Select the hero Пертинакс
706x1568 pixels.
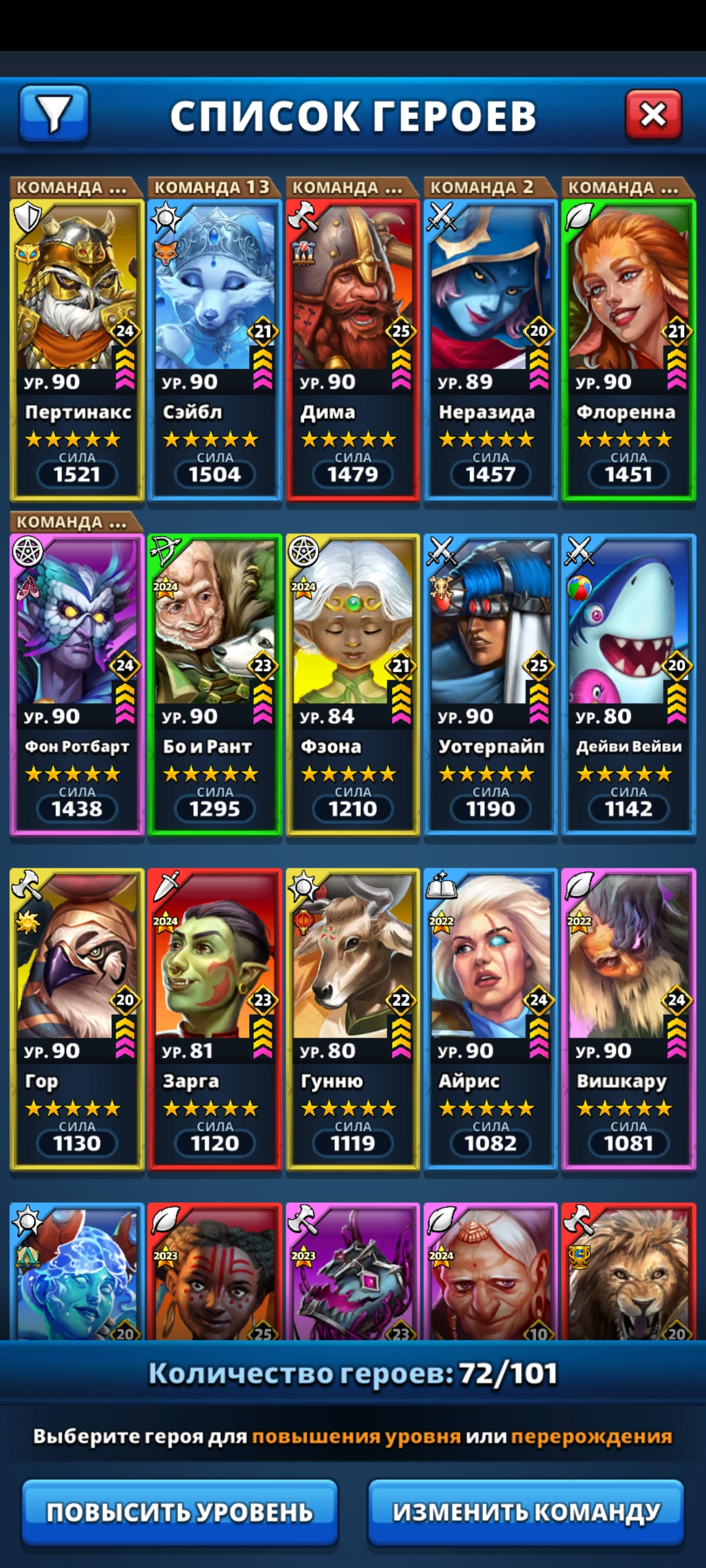tap(77, 350)
